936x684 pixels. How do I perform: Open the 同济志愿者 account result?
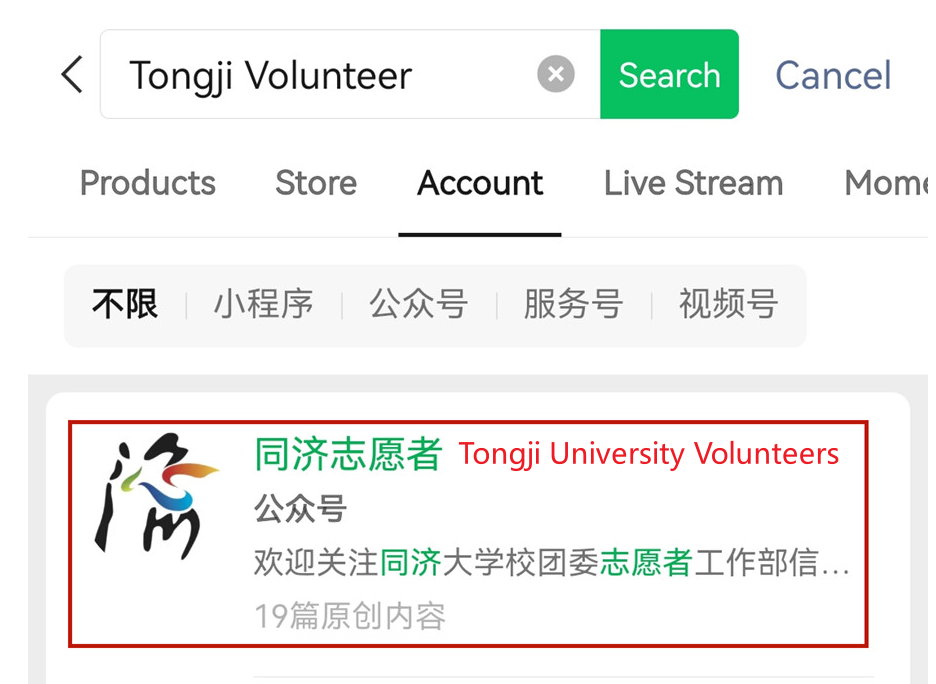coord(468,534)
